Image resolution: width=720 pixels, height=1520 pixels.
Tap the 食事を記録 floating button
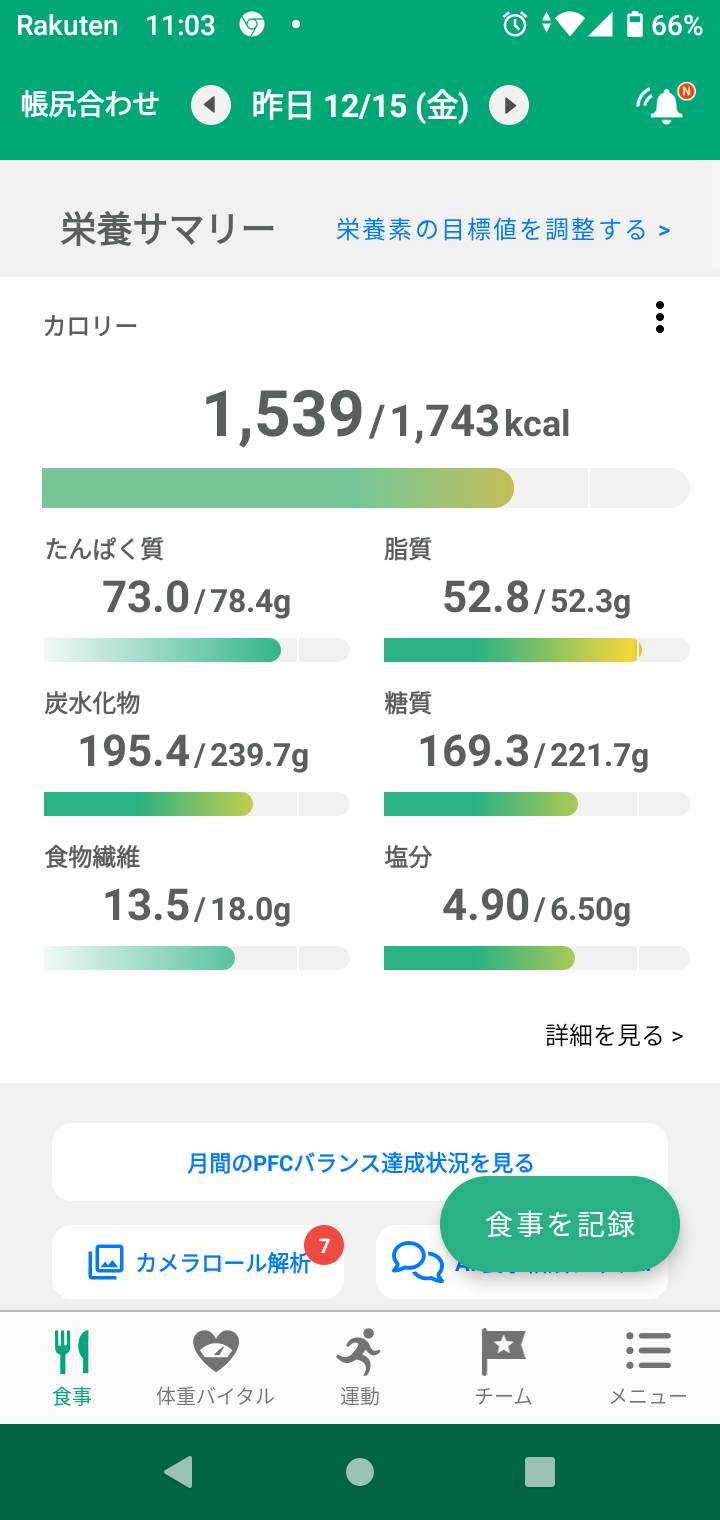pos(560,1224)
